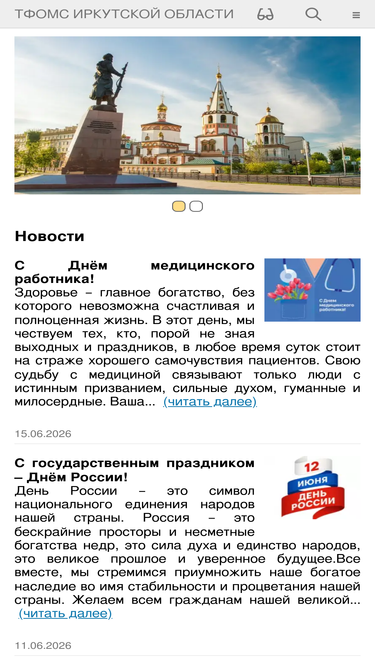375x667 pixels.
Task: Open the medical worker day news thumbnail
Action: click(x=312, y=290)
